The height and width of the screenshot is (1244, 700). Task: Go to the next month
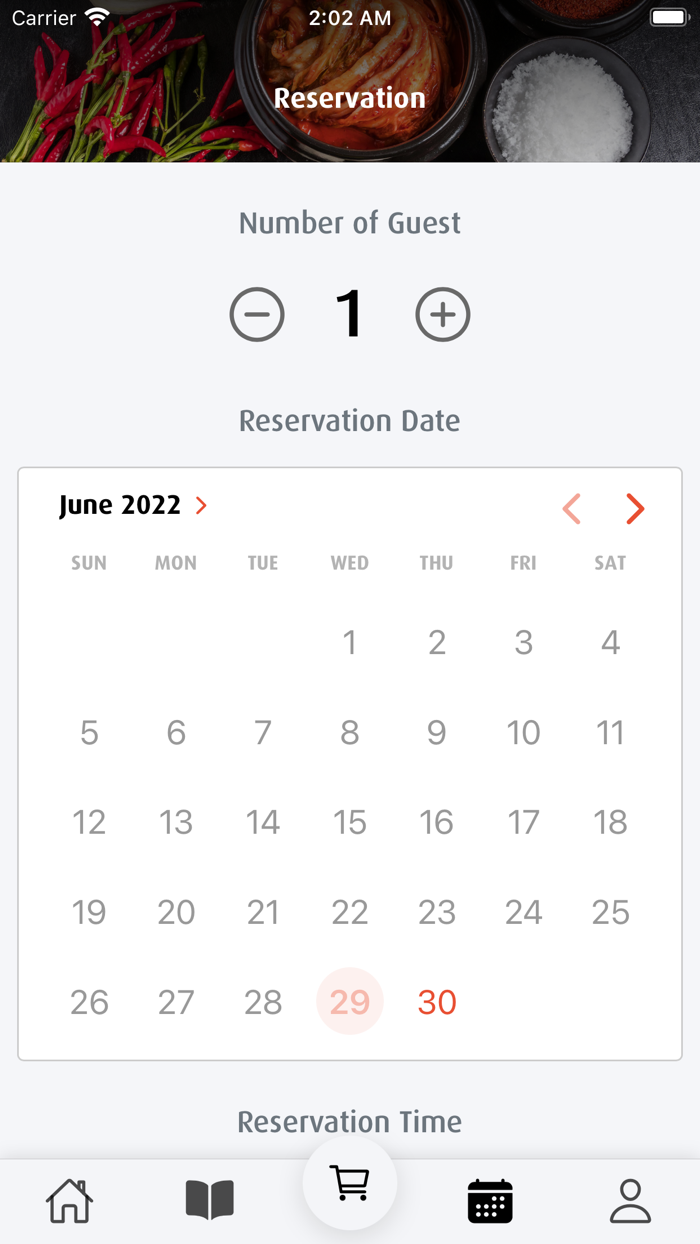[635, 509]
